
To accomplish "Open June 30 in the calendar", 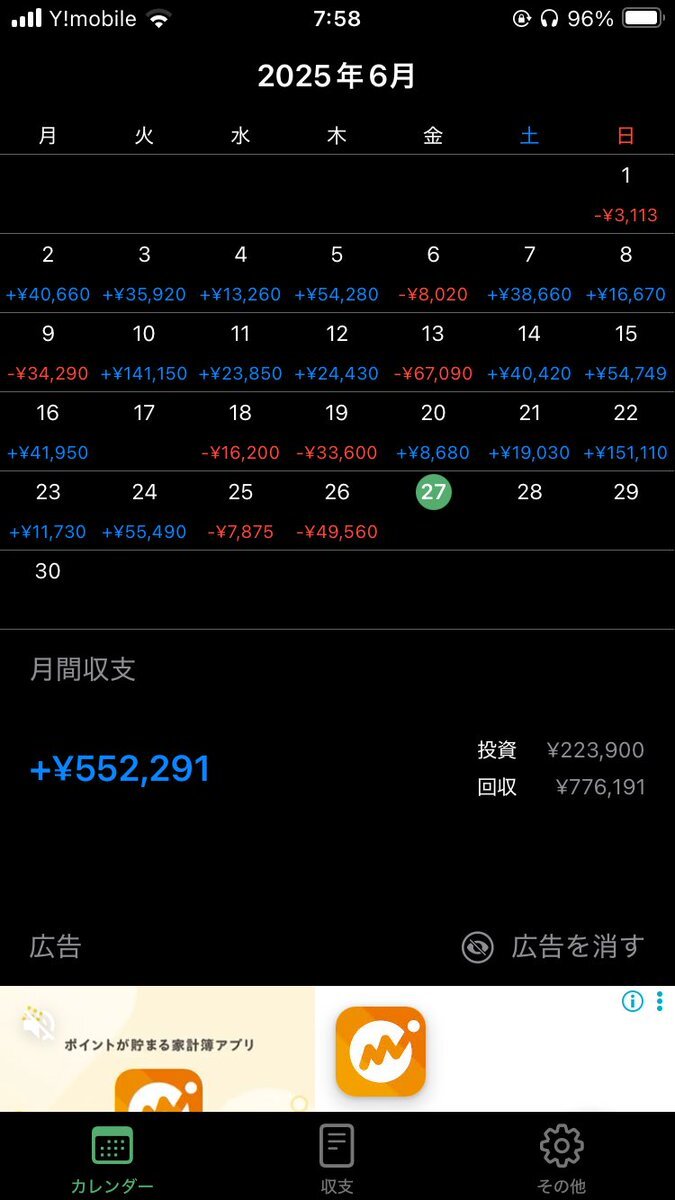I will (48, 589).
